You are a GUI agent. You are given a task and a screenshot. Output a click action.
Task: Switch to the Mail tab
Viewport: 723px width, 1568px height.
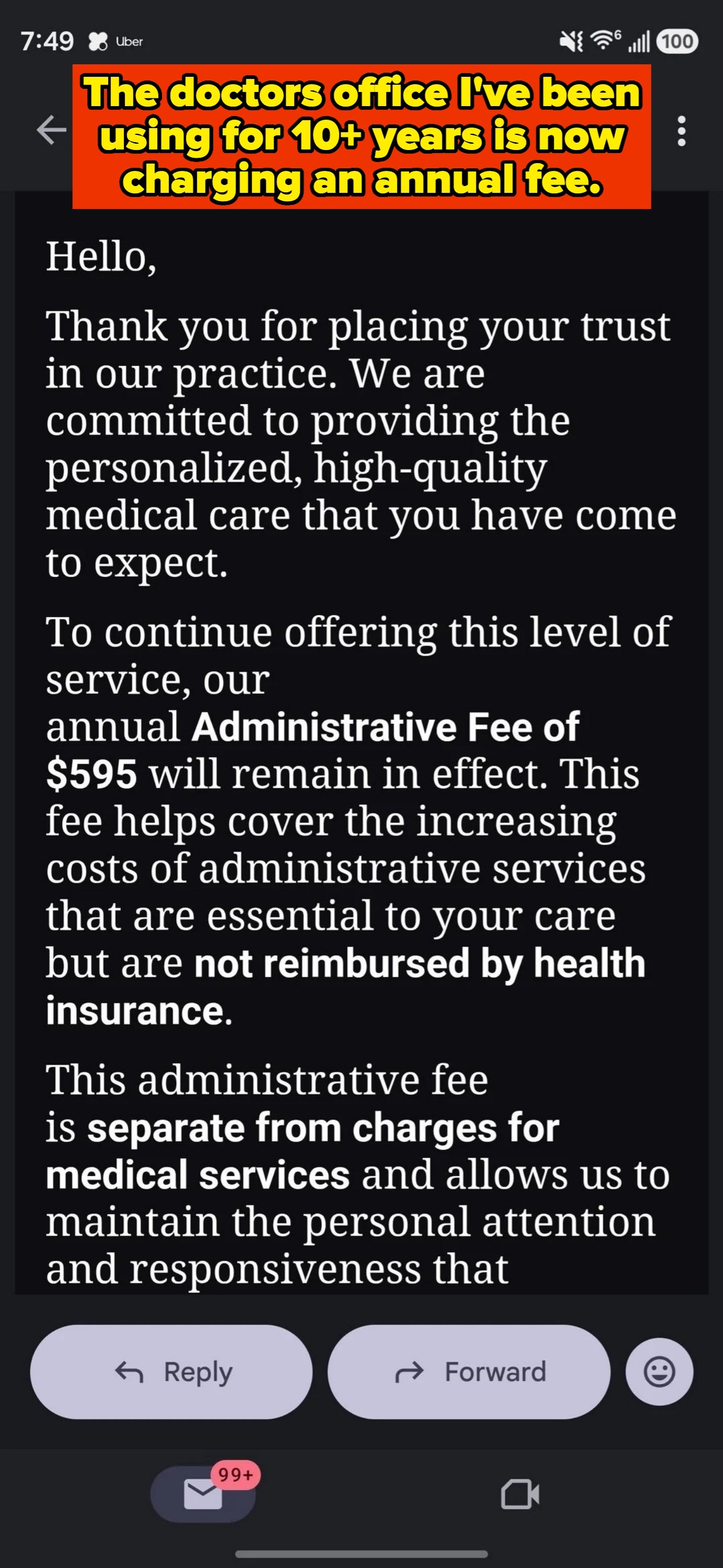[x=203, y=1494]
